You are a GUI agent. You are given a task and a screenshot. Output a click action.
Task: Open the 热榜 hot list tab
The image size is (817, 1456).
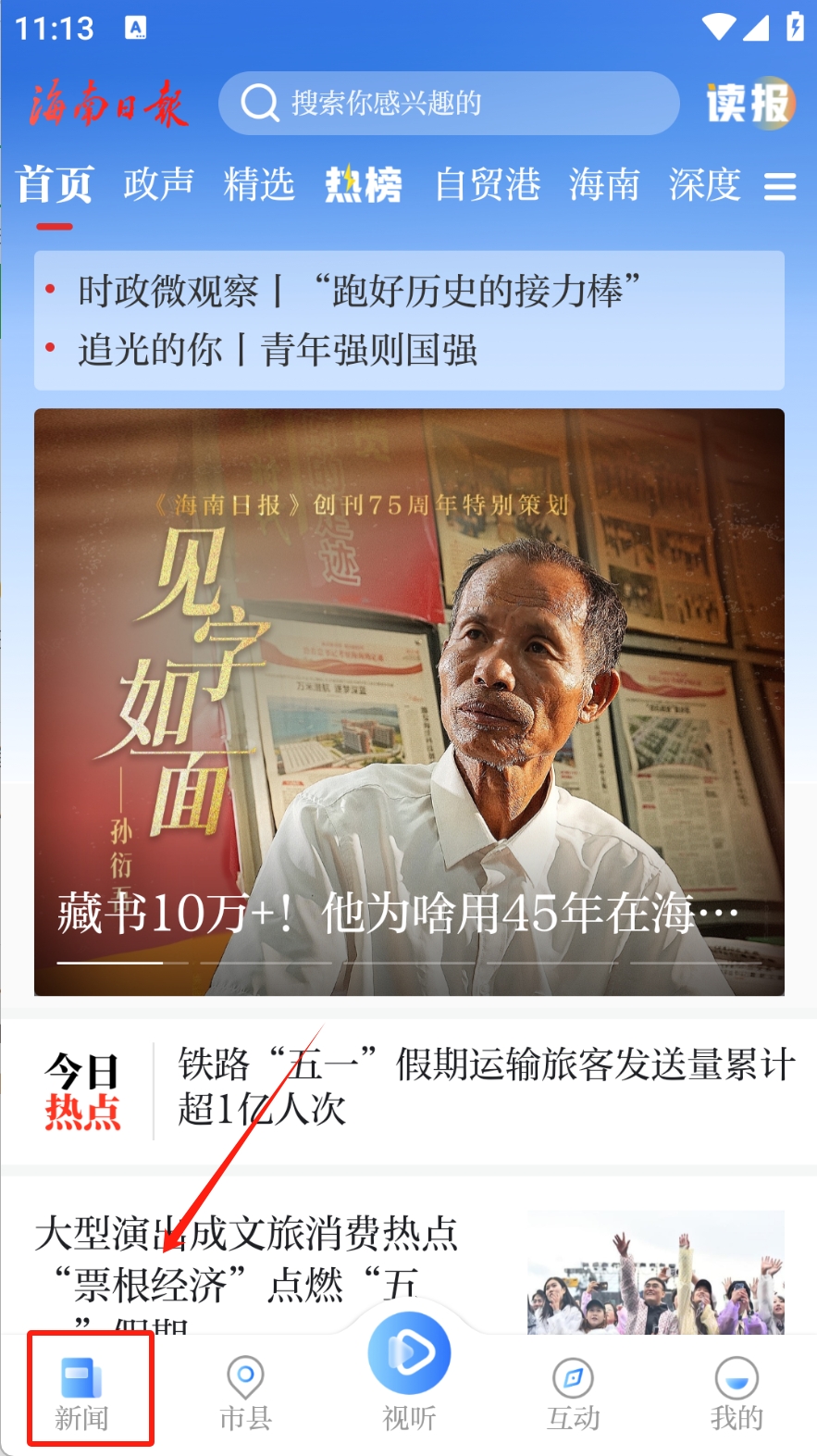(x=364, y=184)
